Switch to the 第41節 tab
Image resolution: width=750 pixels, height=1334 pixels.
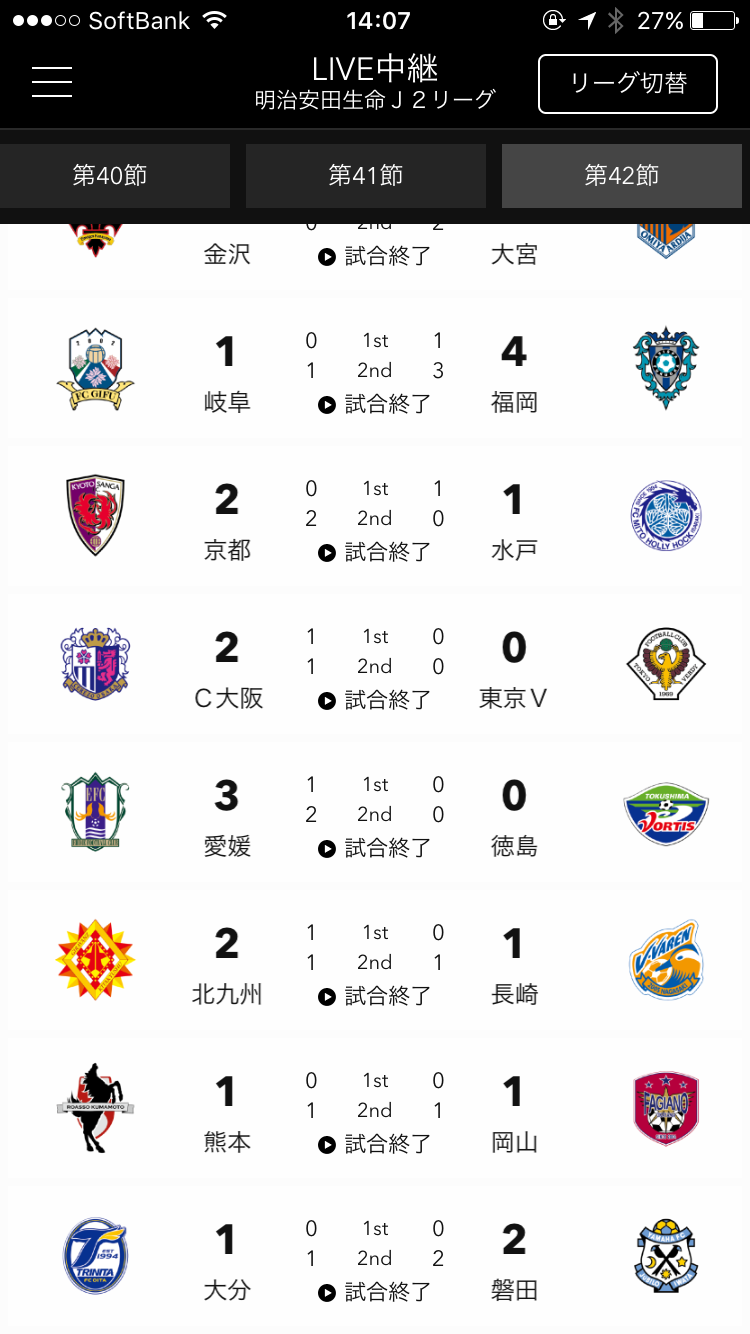(x=366, y=176)
